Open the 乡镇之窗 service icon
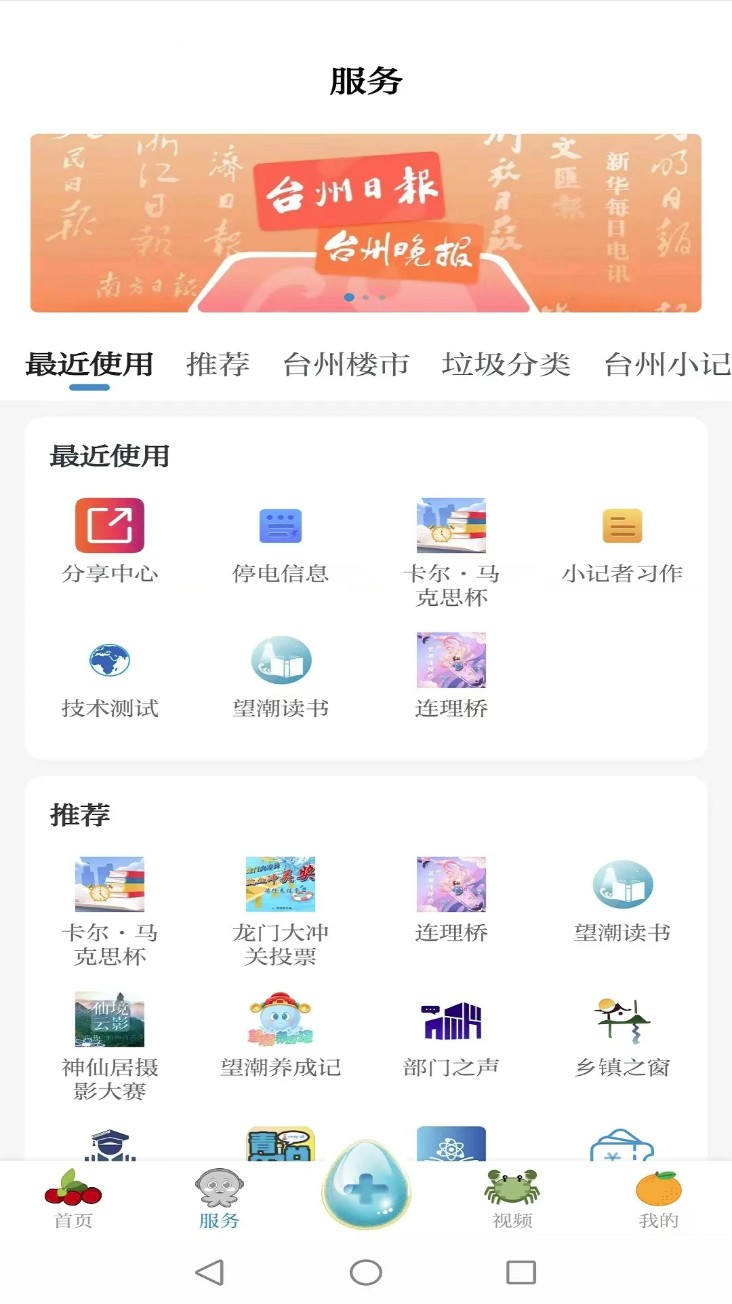The height and width of the screenshot is (1304, 732). (622, 1019)
